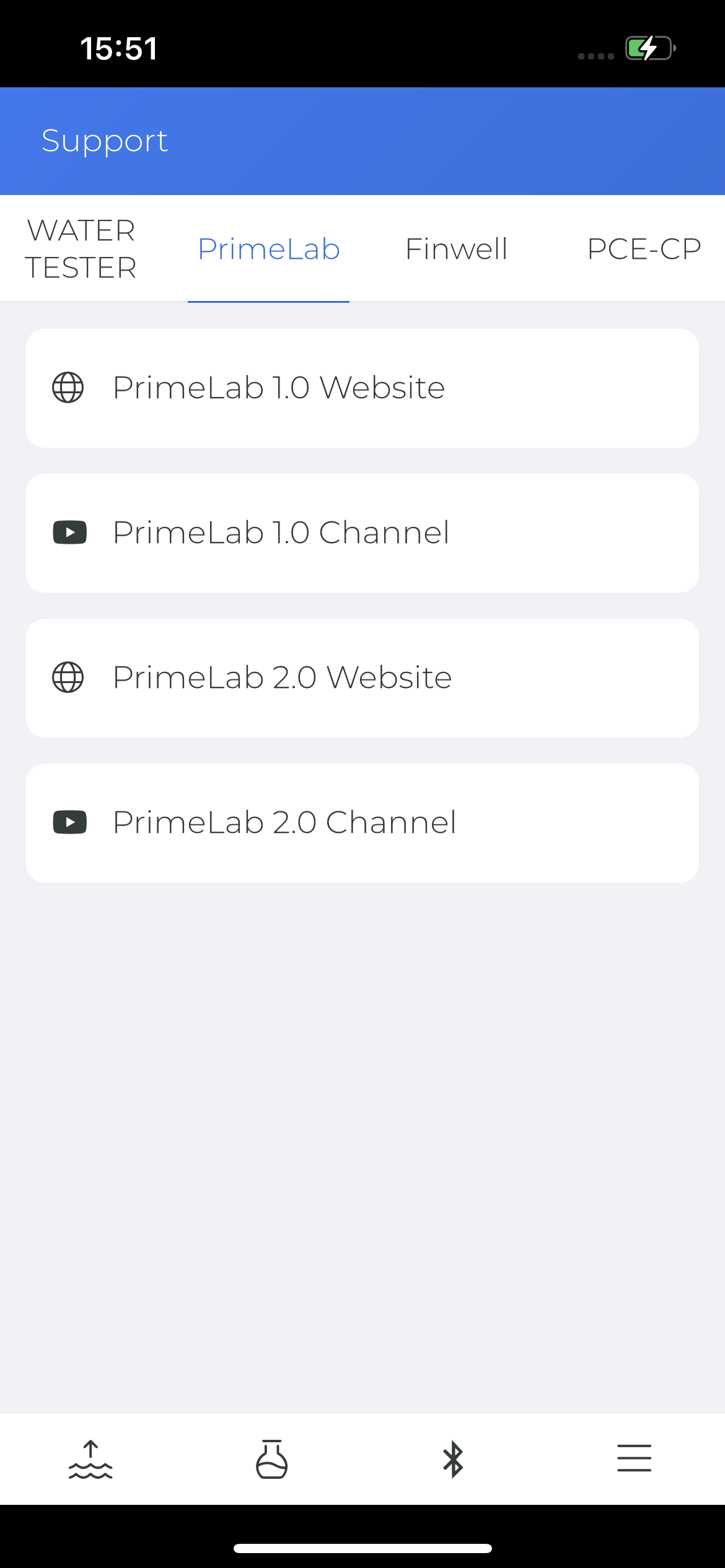Tap the globe icon beside PrimeLab 1.0 Website
This screenshot has width=725, height=1568.
[x=69, y=388]
